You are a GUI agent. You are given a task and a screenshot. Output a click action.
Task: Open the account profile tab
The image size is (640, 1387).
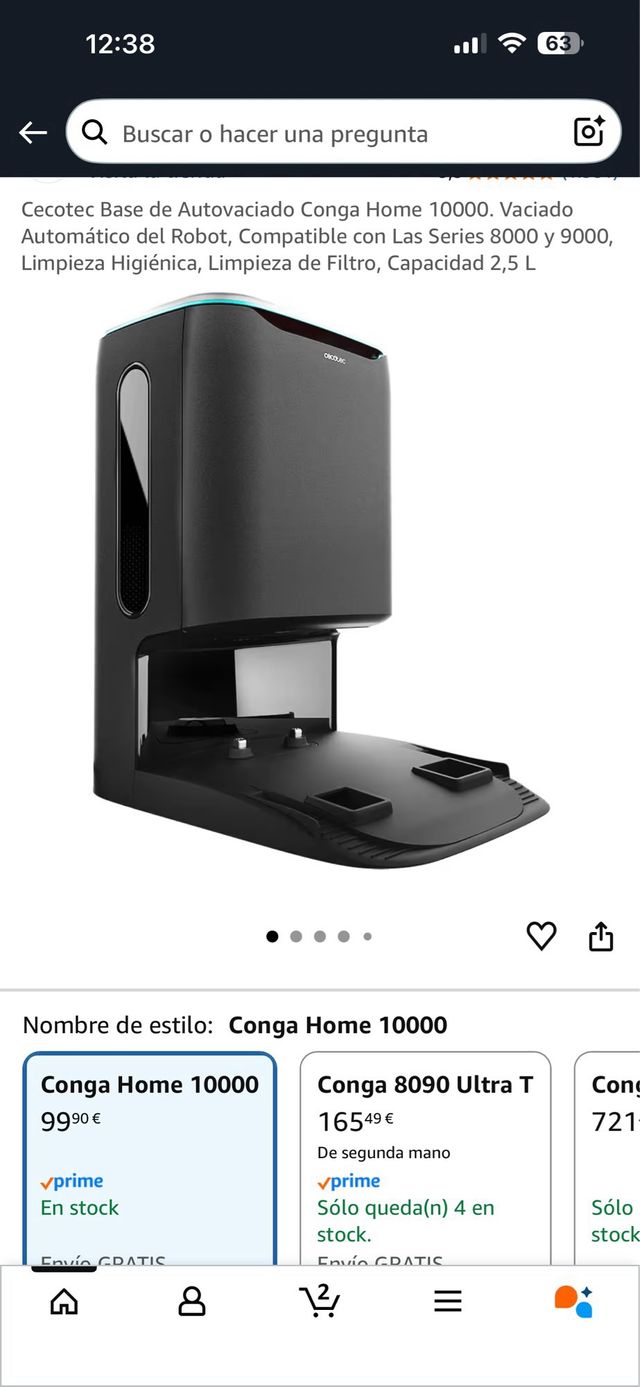(x=191, y=1301)
